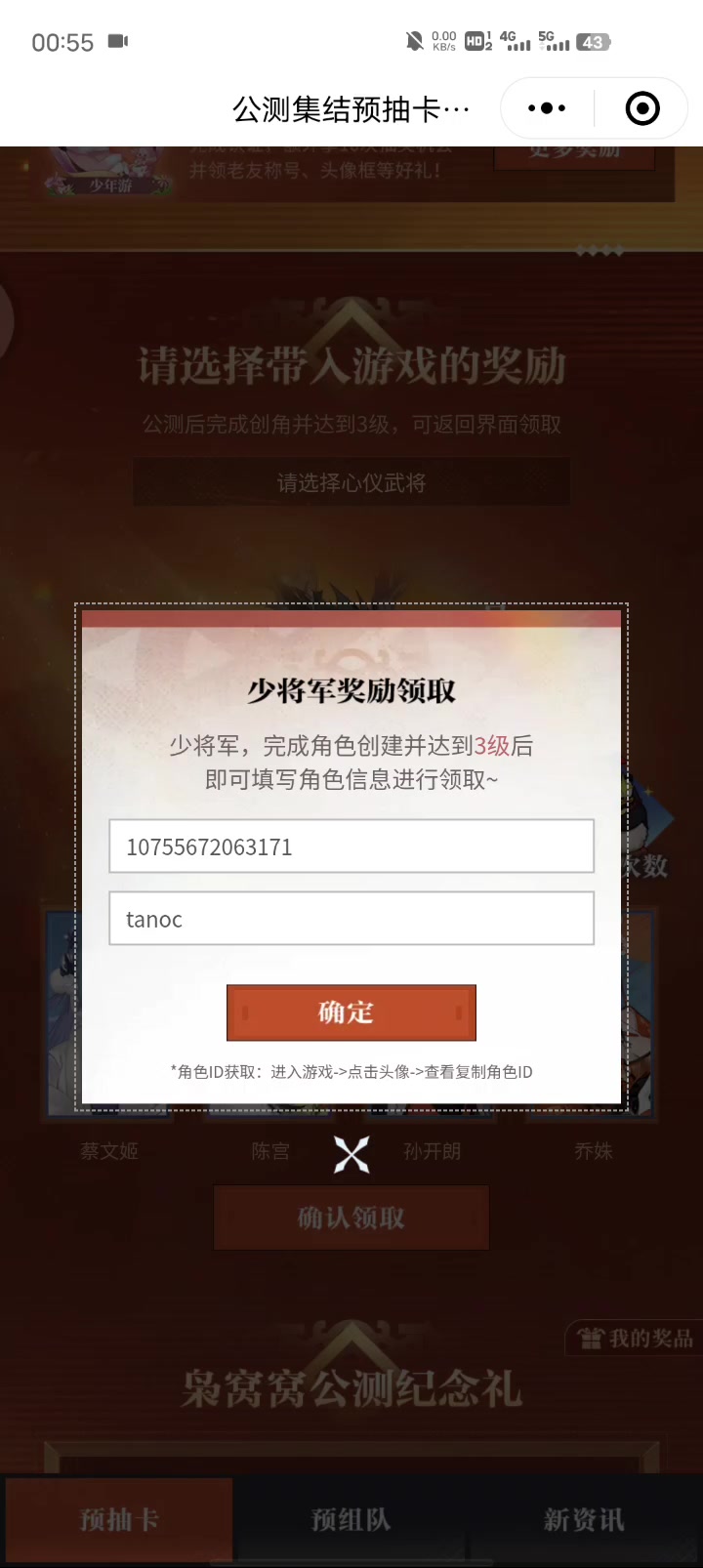Viewport: 703px width, 1568px height.
Task: Close the mini program via circle icon
Action: point(642,108)
